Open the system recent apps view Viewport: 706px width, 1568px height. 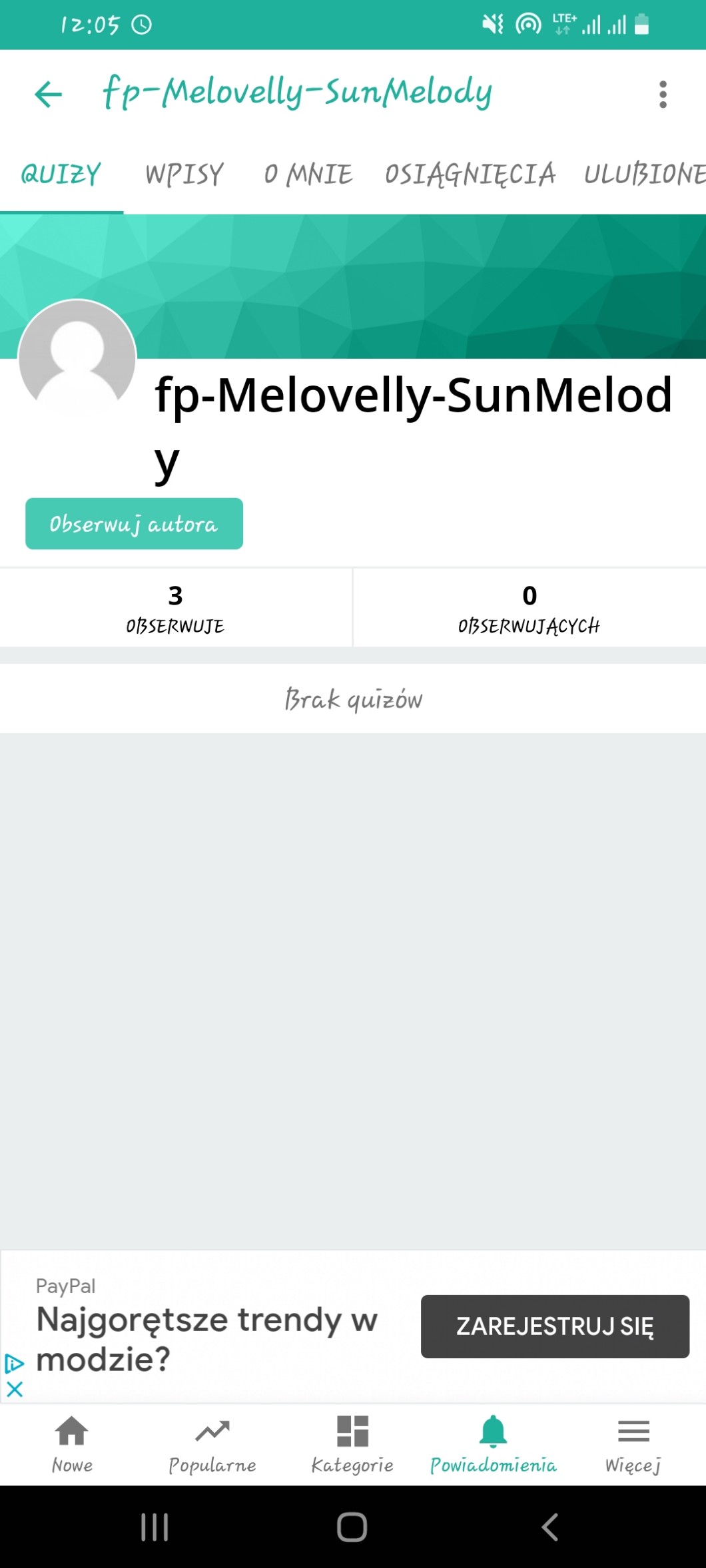click(155, 1527)
